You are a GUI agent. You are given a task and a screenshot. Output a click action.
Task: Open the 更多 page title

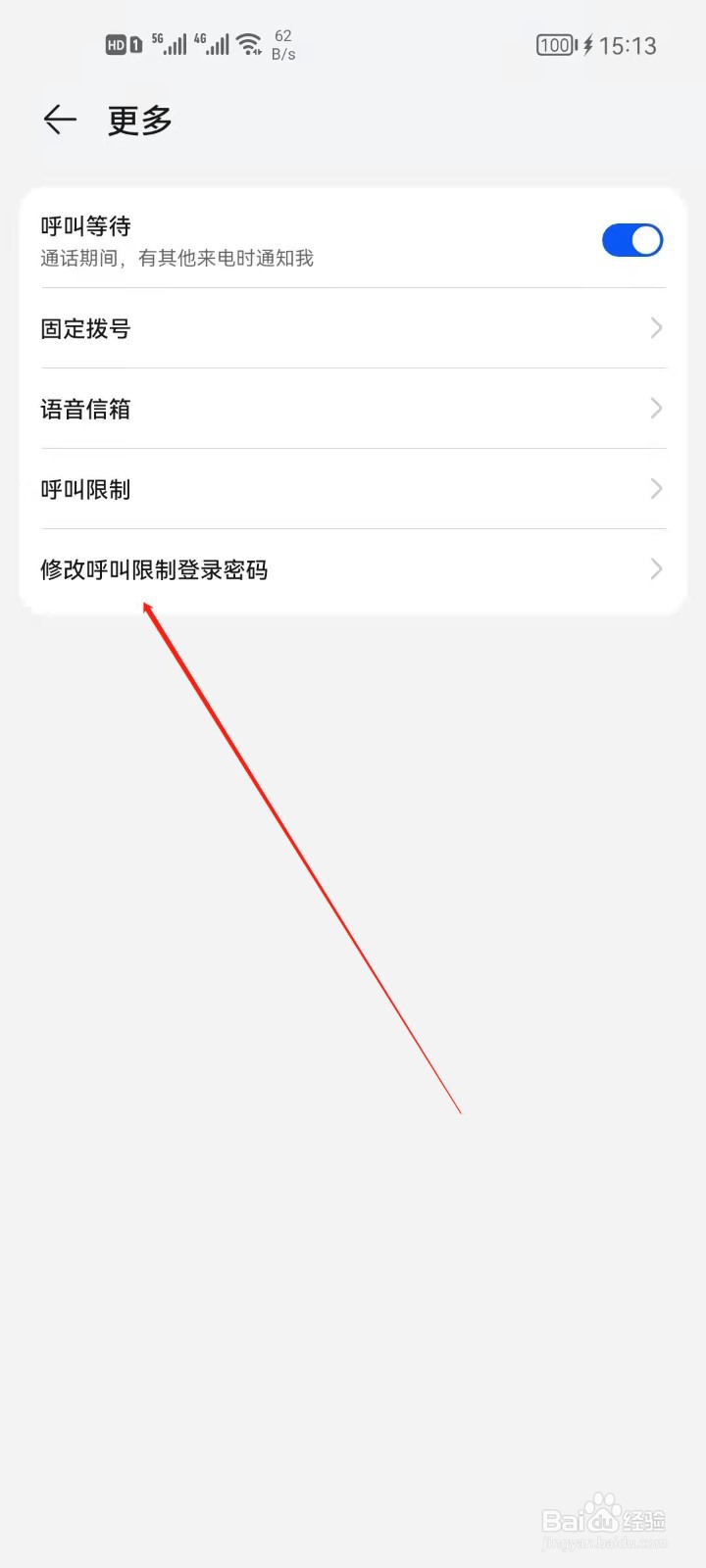(x=139, y=120)
